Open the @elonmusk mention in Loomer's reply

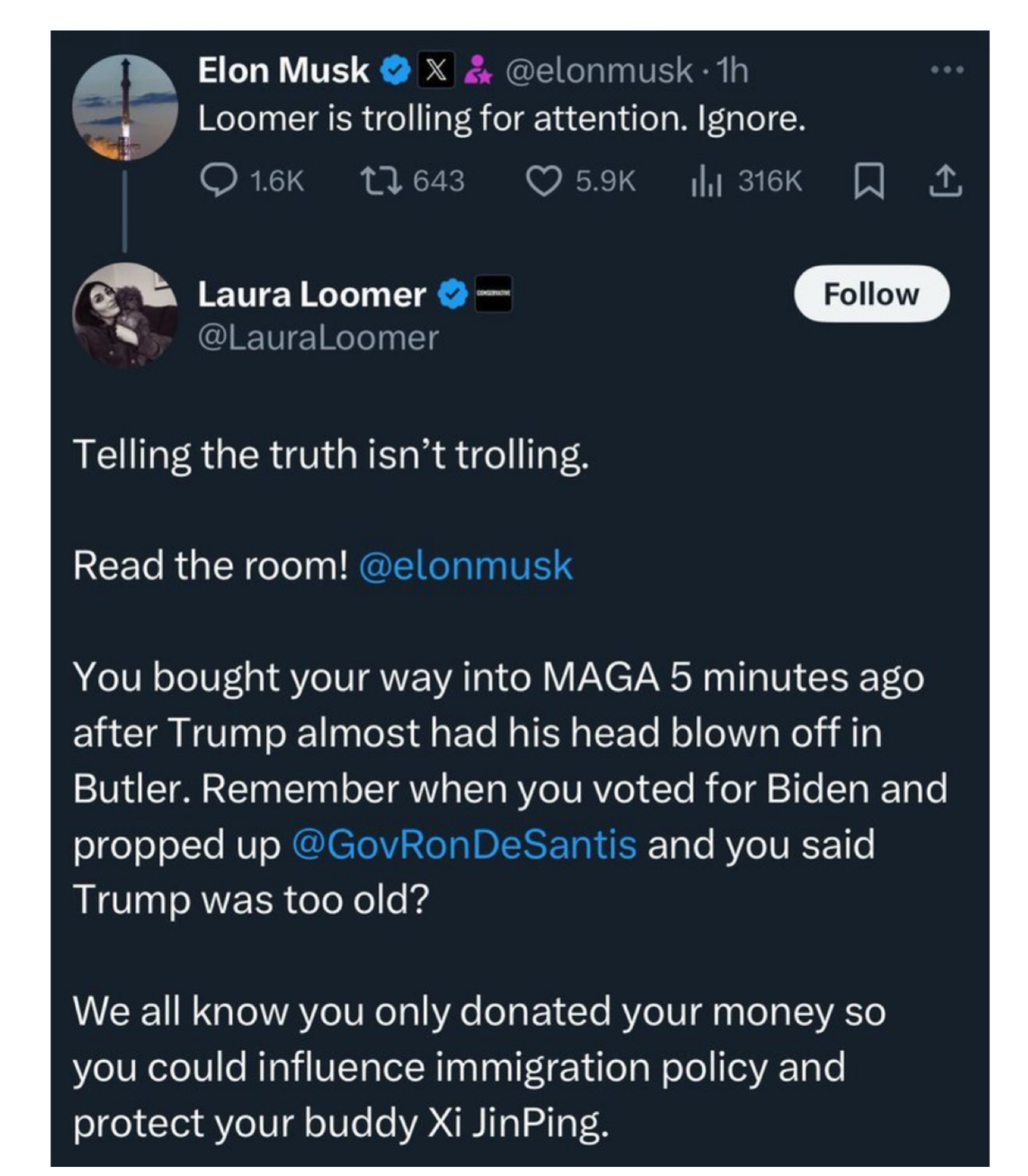click(x=465, y=566)
